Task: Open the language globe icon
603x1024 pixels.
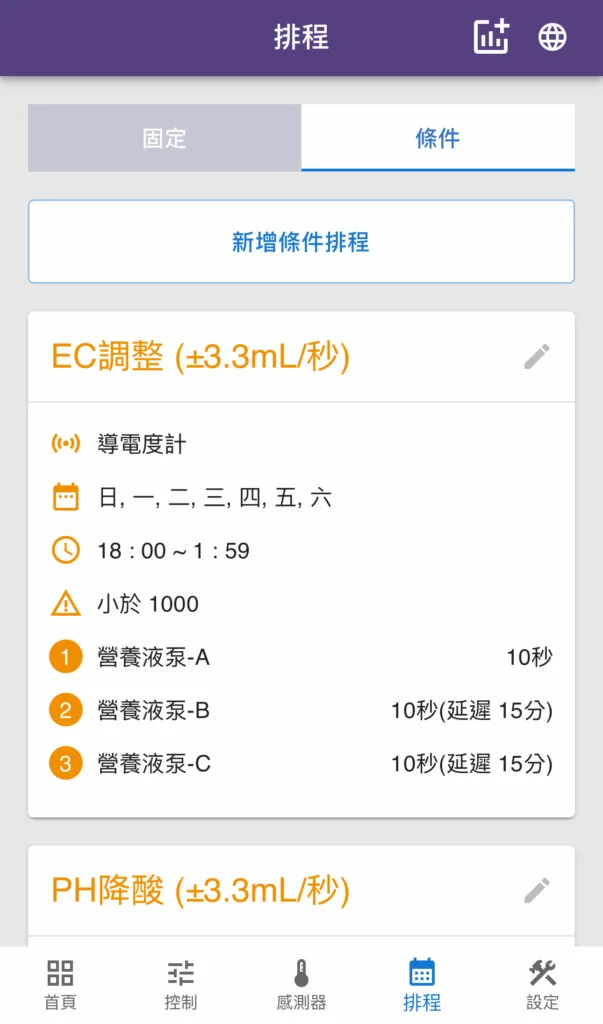Action: pos(552,37)
